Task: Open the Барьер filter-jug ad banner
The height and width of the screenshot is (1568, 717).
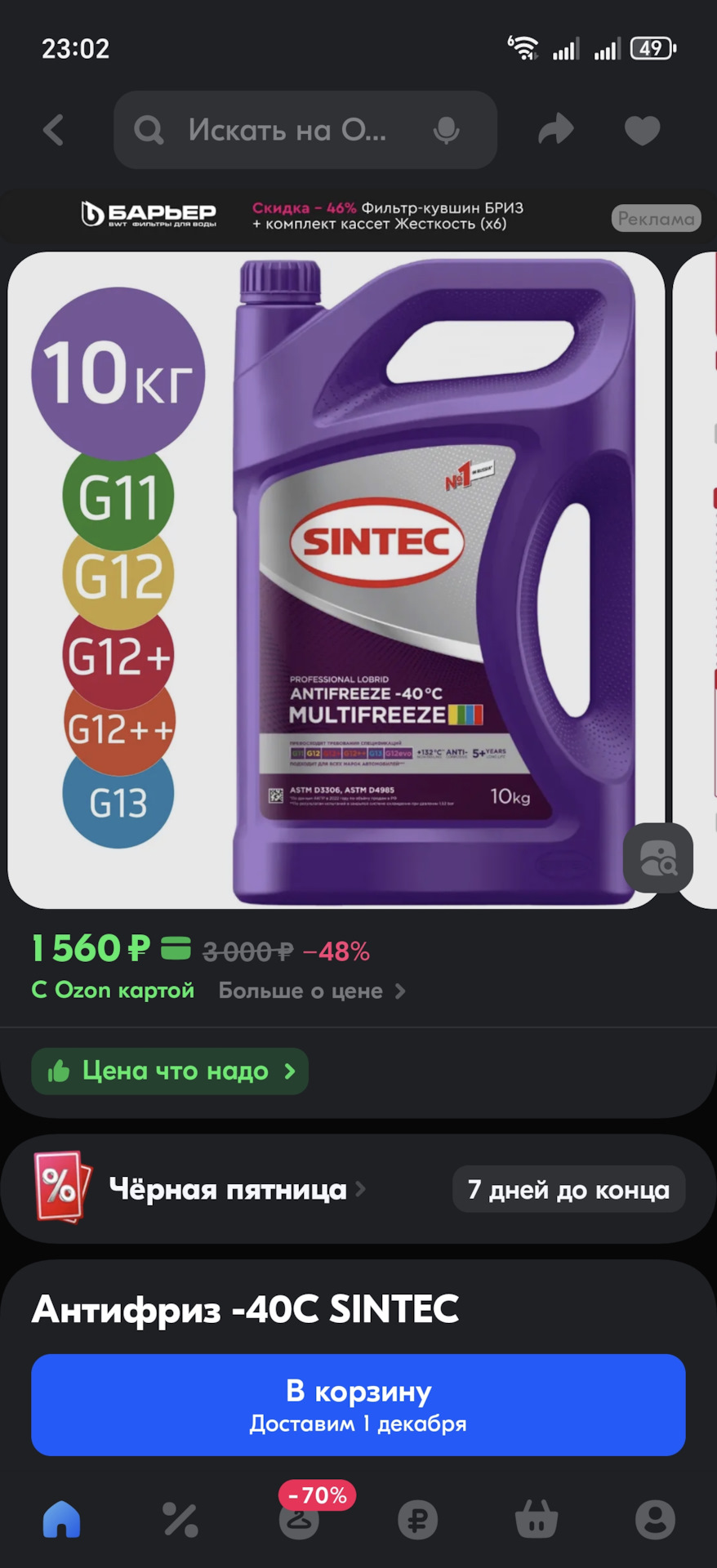Action: [351, 216]
